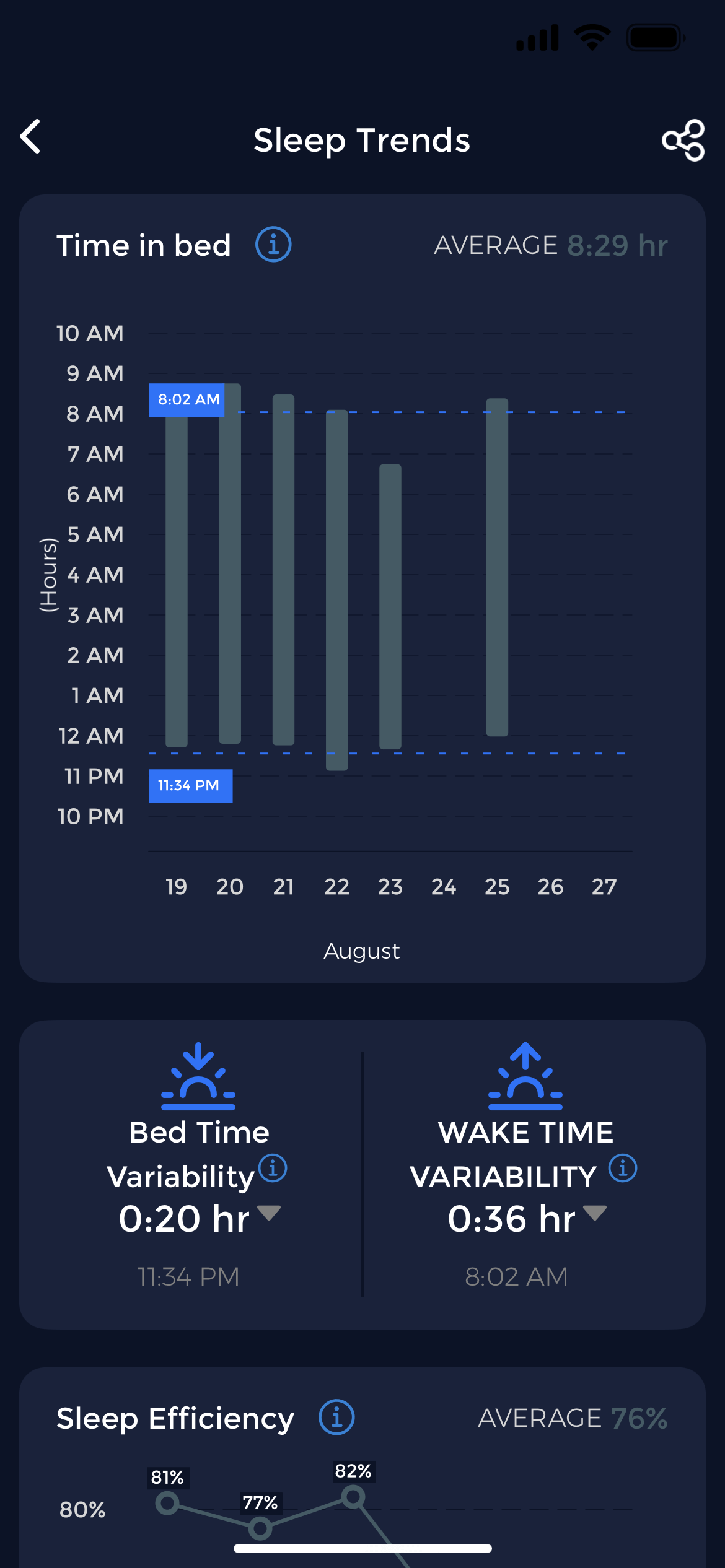725x1568 pixels.
Task: Tap the sunset icon above Bed Time Variability
Action: point(197,1076)
